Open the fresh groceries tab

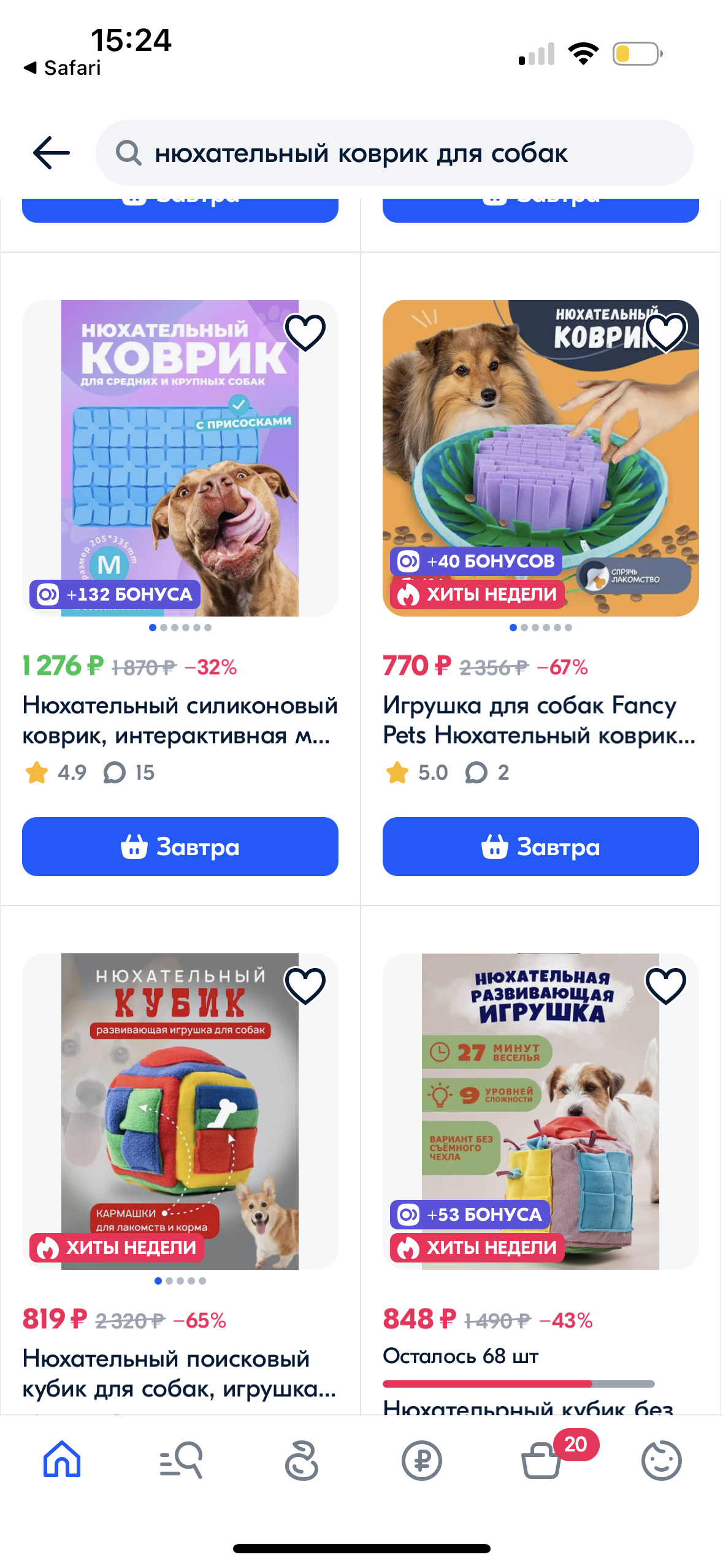pyautogui.click(x=302, y=1460)
